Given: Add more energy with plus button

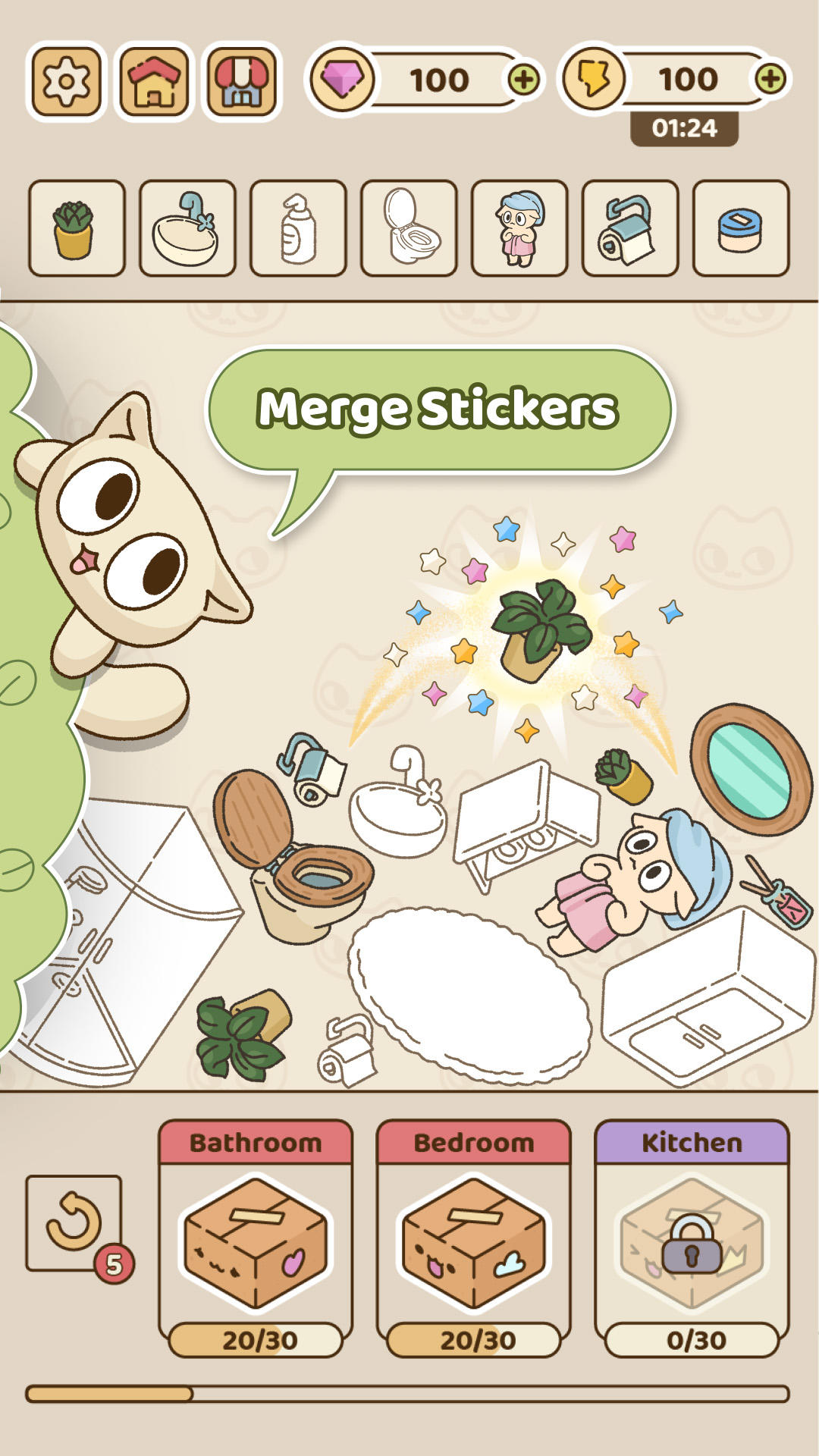Looking at the screenshot, I should (770, 79).
